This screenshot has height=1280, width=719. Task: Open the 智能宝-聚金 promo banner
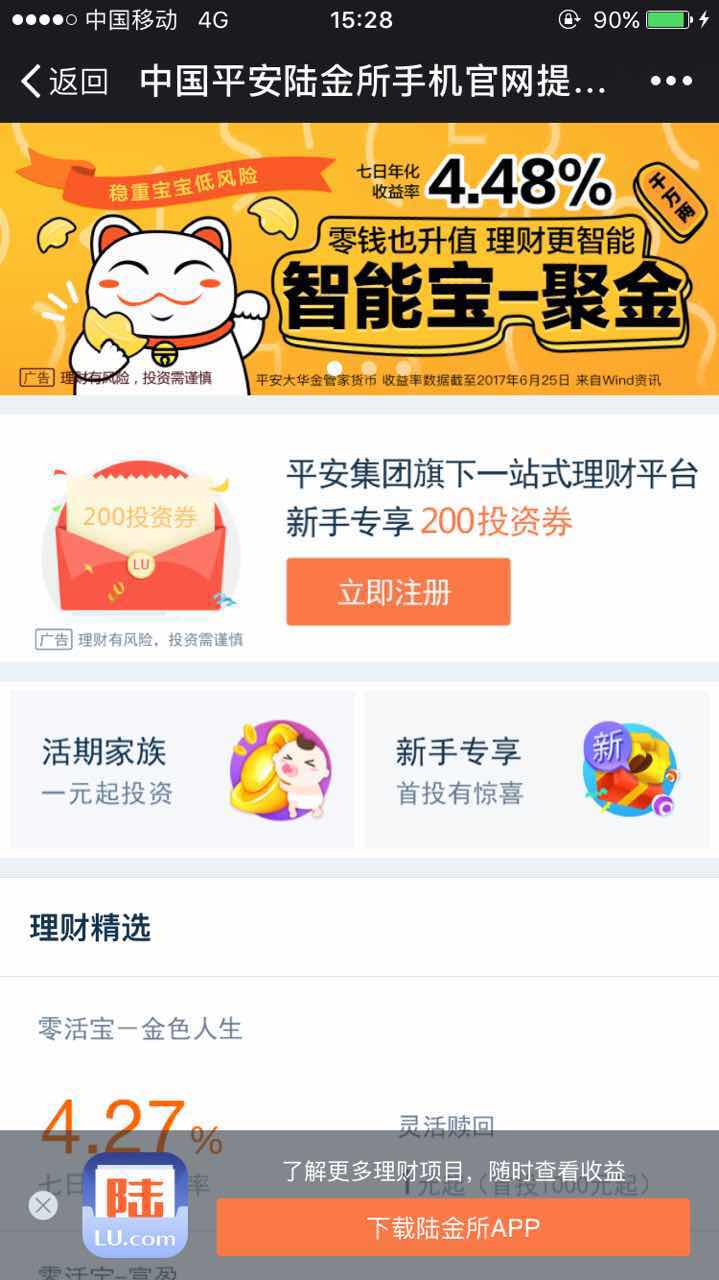click(x=360, y=258)
